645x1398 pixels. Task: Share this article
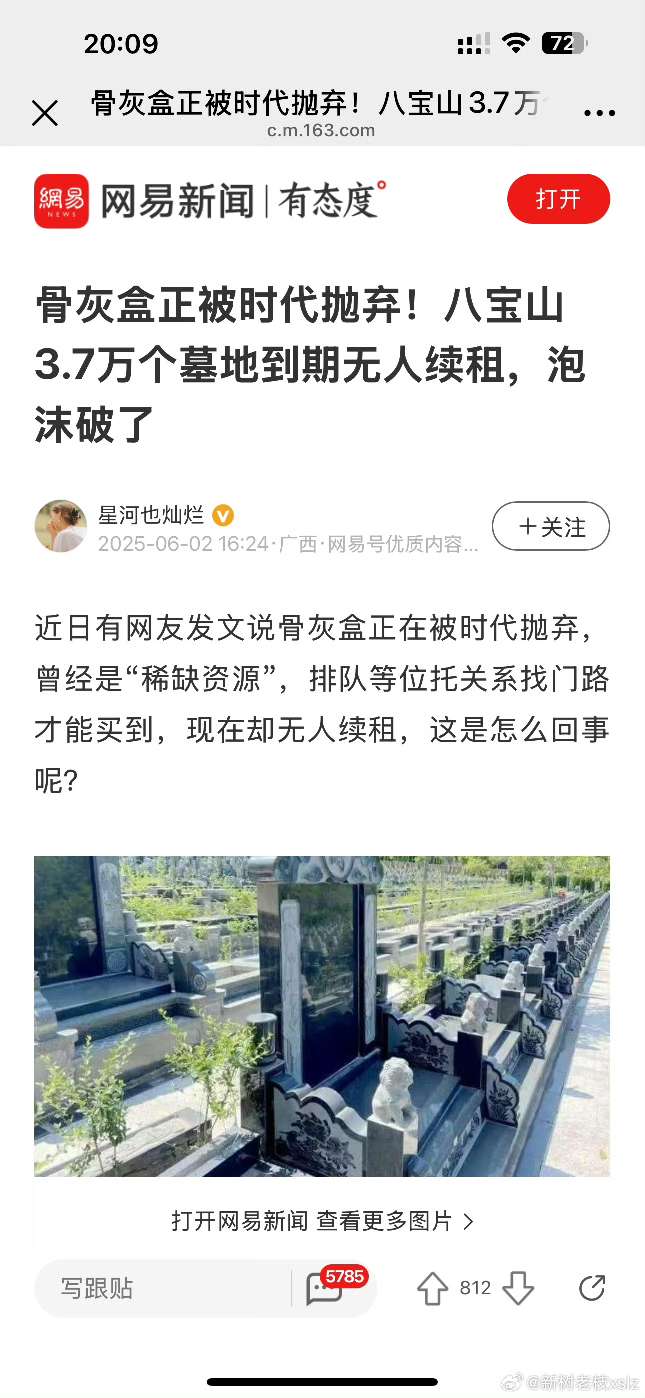pos(592,1288)
